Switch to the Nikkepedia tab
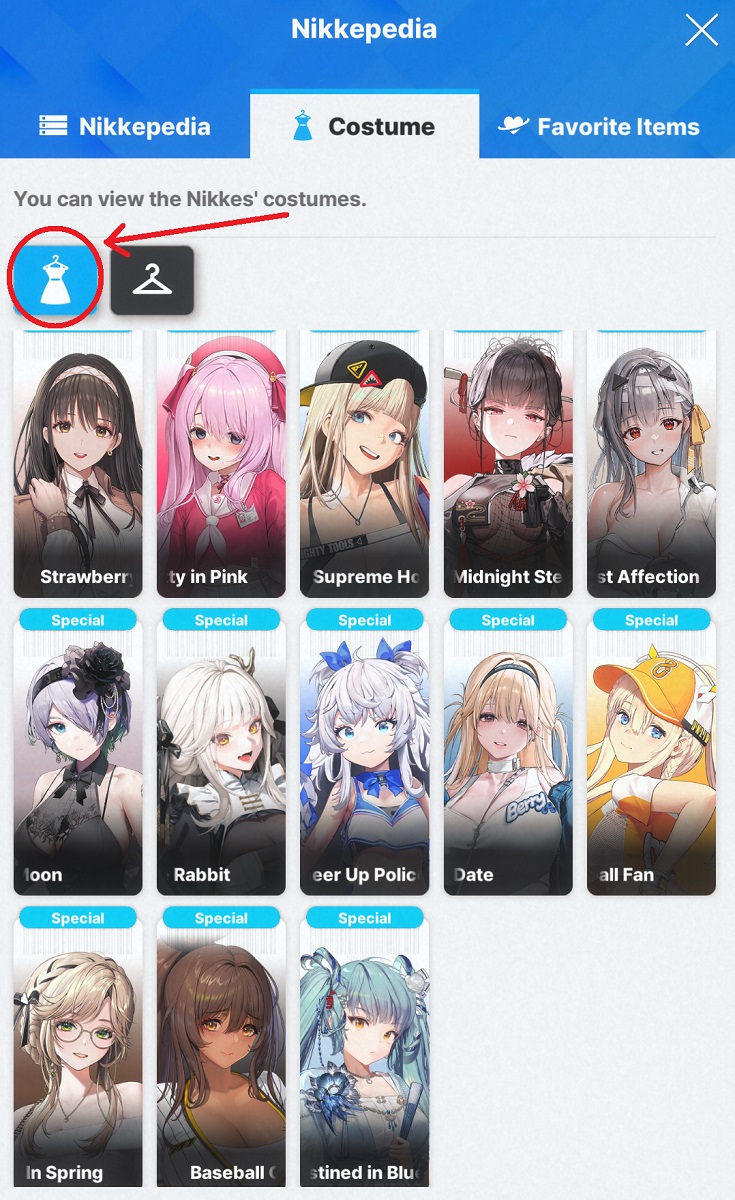 (x=125, y=126)
